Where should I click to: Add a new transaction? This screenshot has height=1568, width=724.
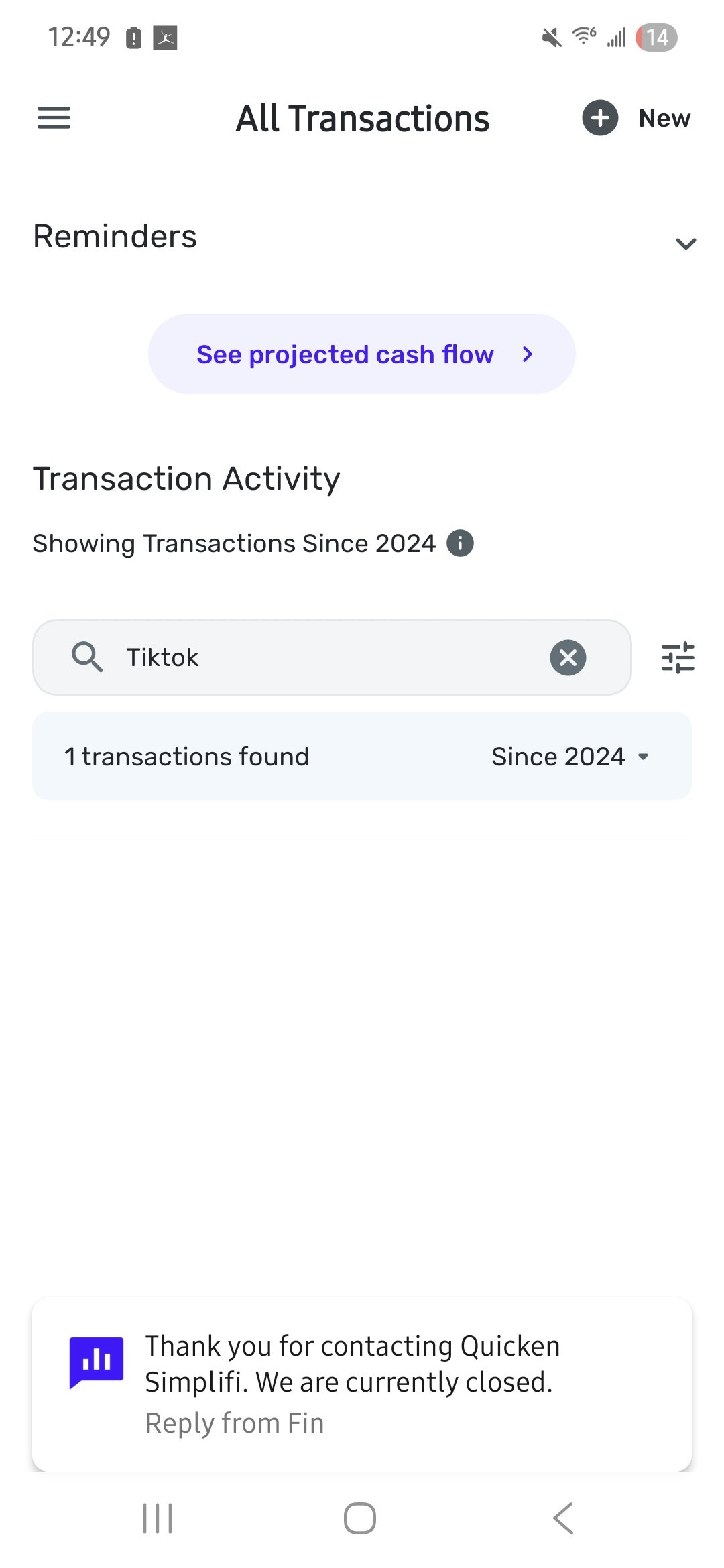pyautogui.click(x=636, y=118)
